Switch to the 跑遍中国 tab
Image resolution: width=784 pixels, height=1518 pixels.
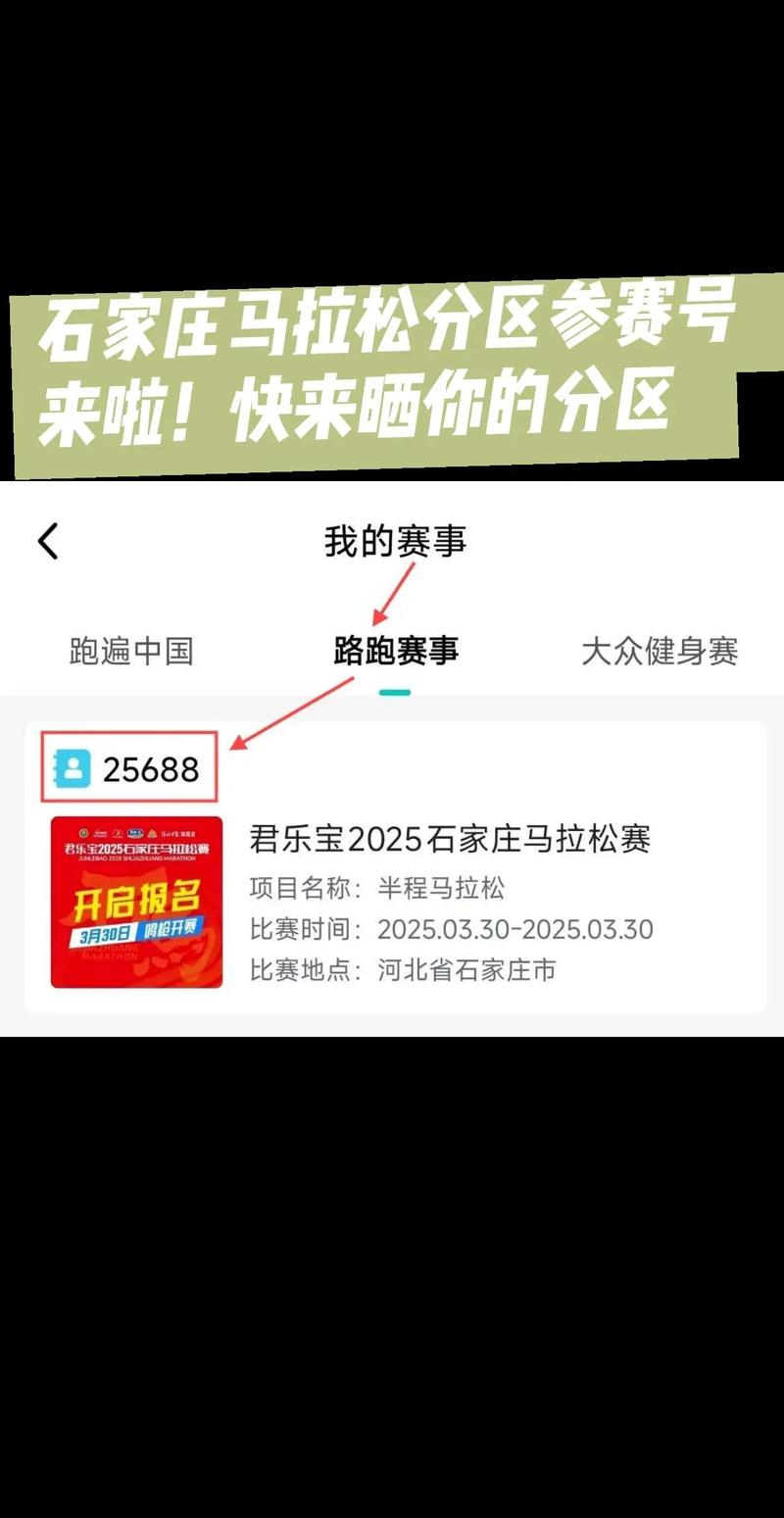point(130,650)
